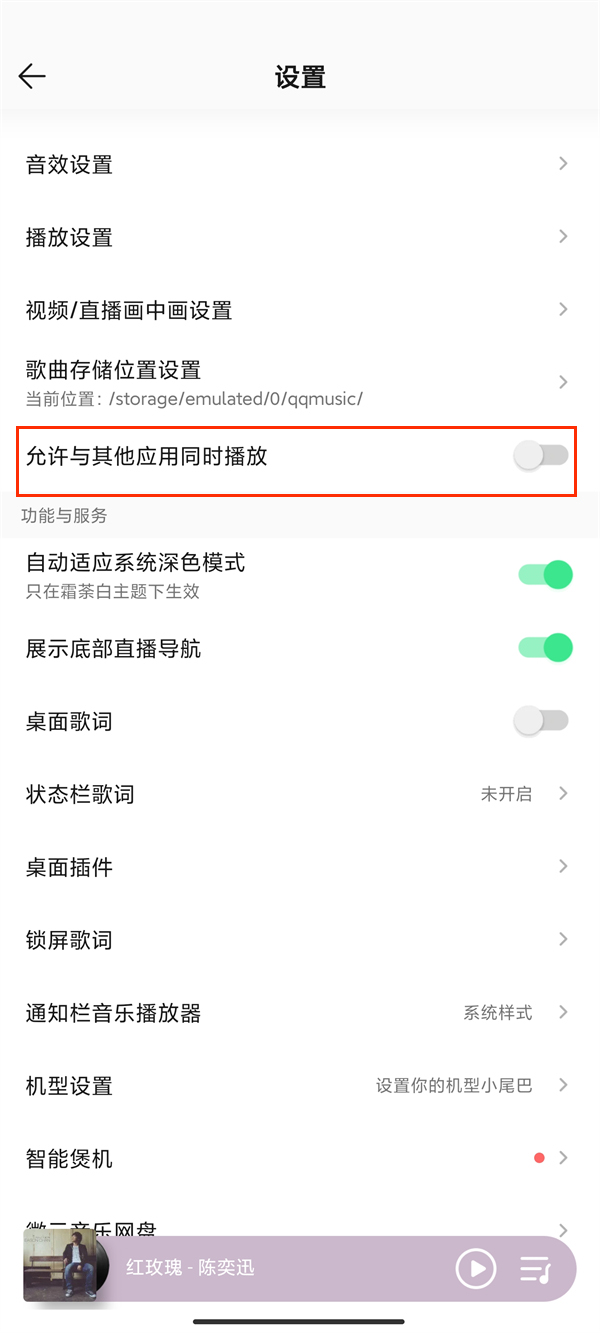
Task: Go back from the 设置 page
Action: click(32, 77)
